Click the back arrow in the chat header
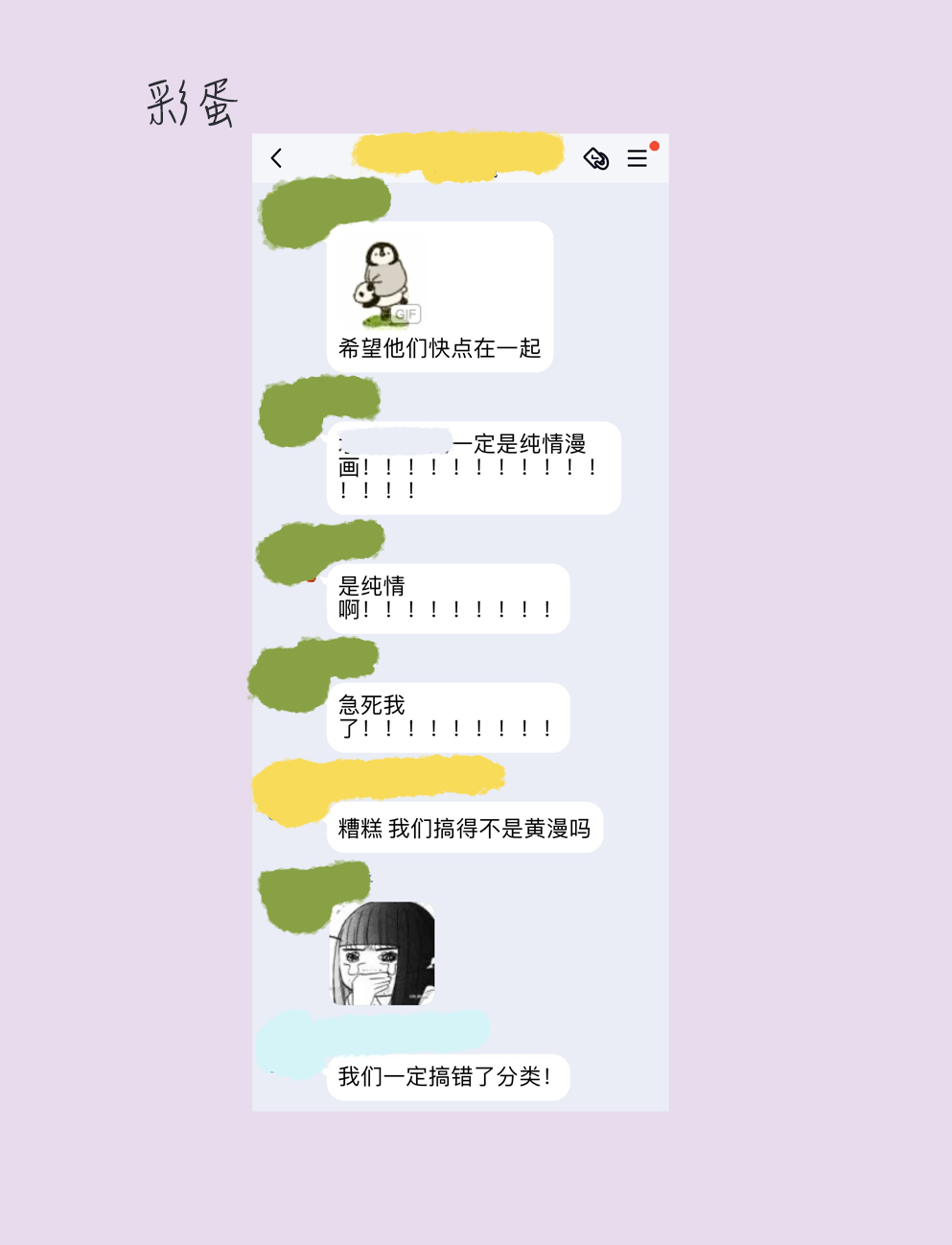The width and height of the screenshot is (952, 1245). [x=277, y=158]
